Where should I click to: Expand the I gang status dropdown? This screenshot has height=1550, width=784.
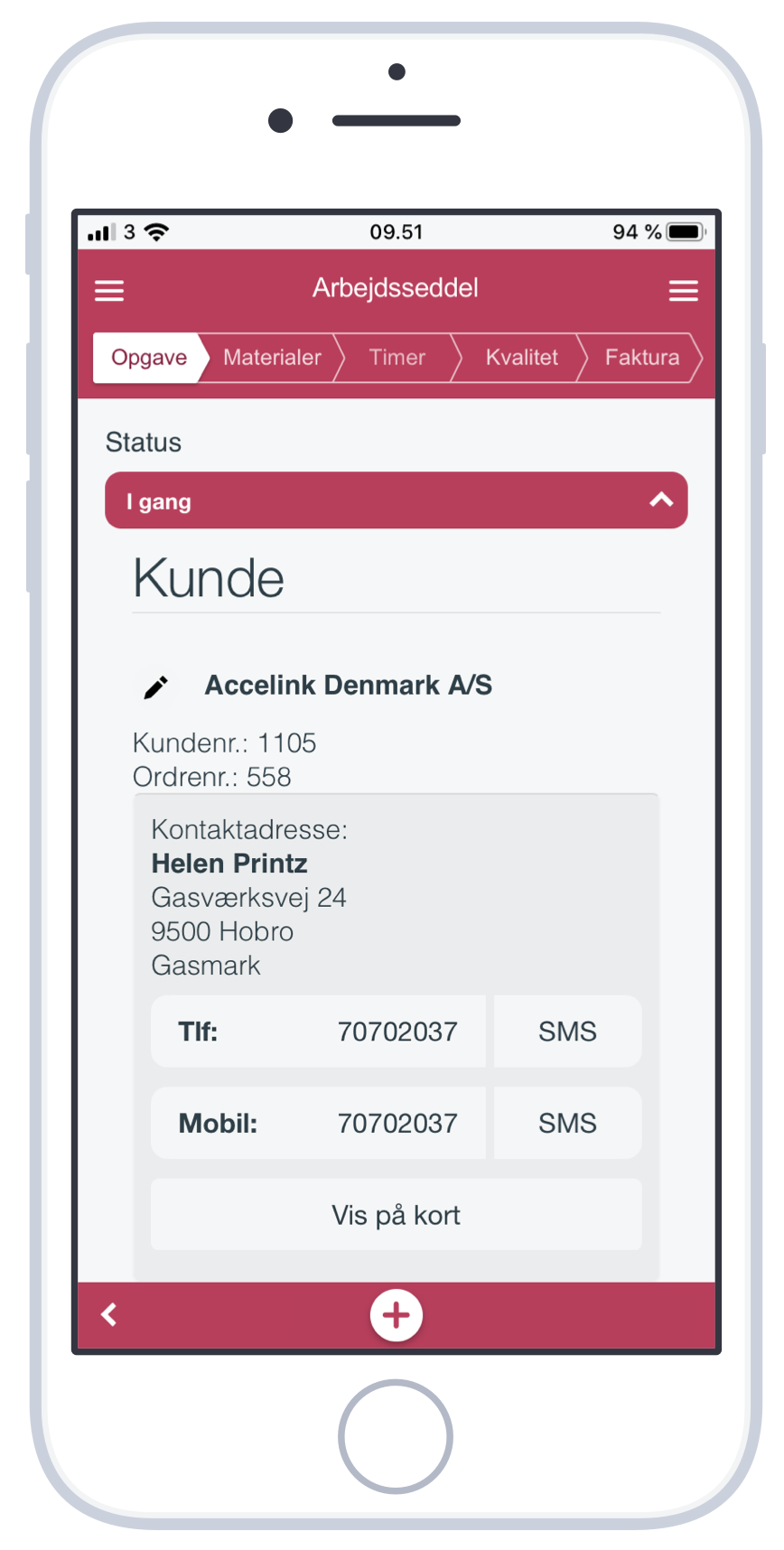pyautogui.click(x=397, y=500)
